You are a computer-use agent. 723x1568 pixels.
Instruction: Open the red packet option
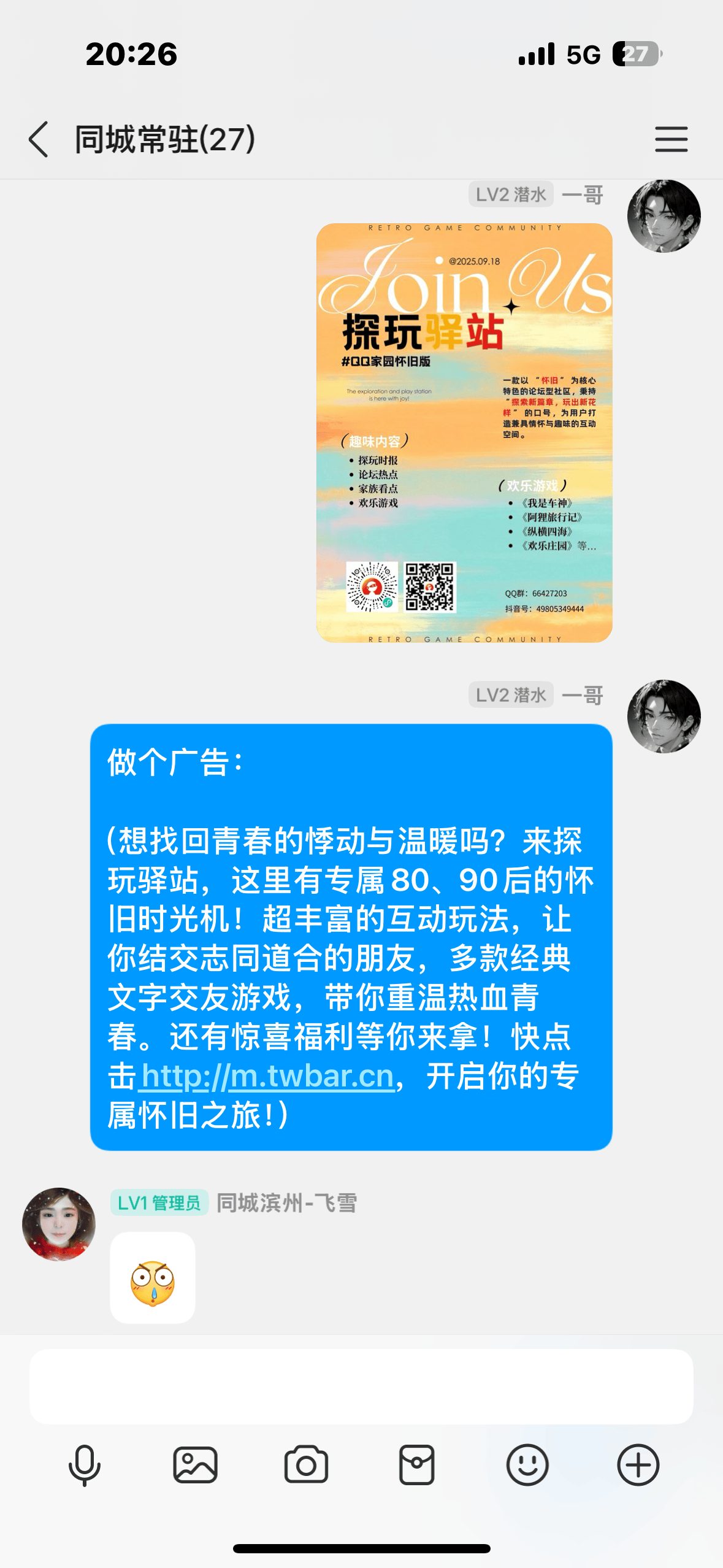click(x=417, y=1465)
